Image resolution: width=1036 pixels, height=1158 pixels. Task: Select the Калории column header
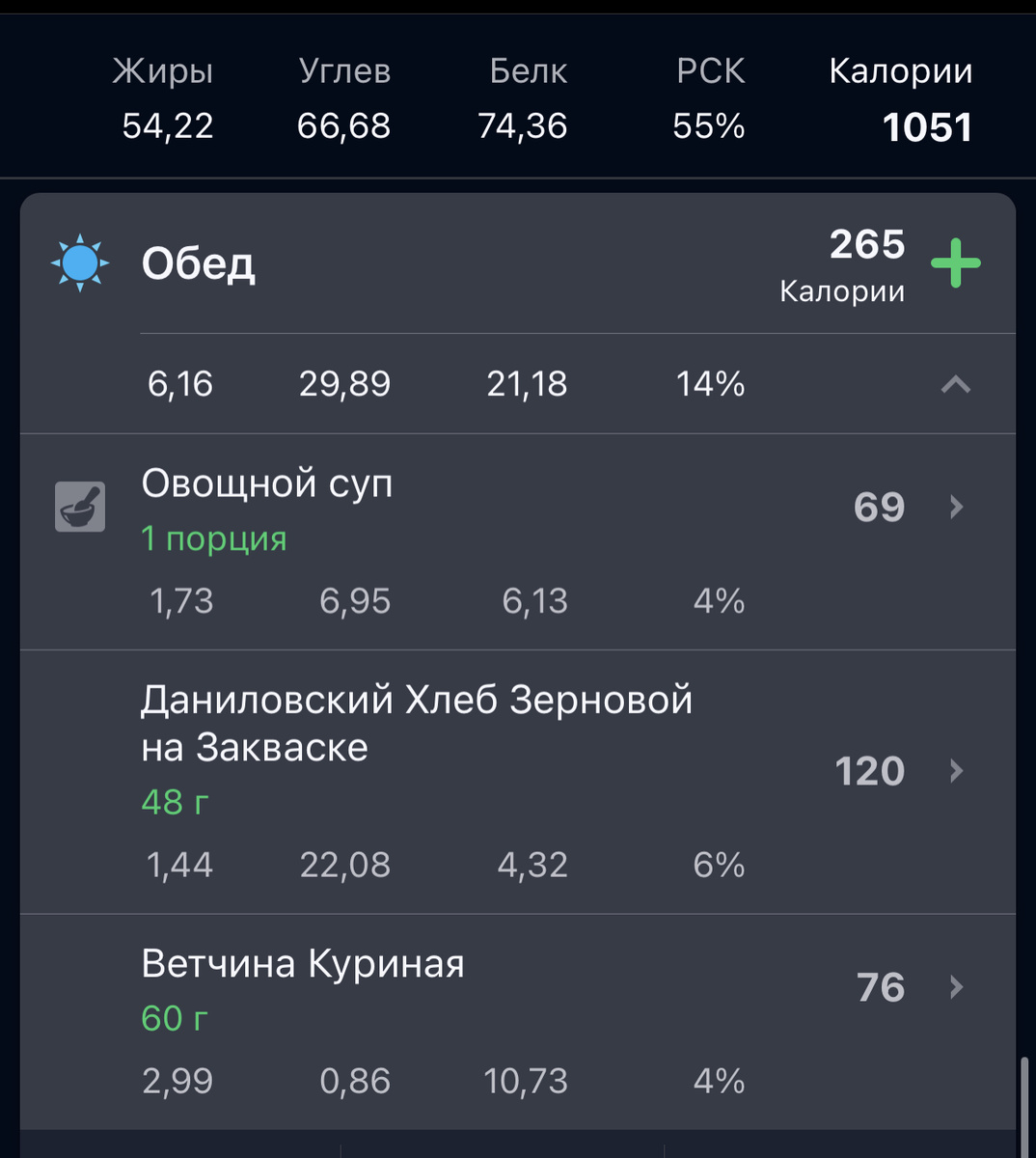pyautogui.click(x=899, y=69)
